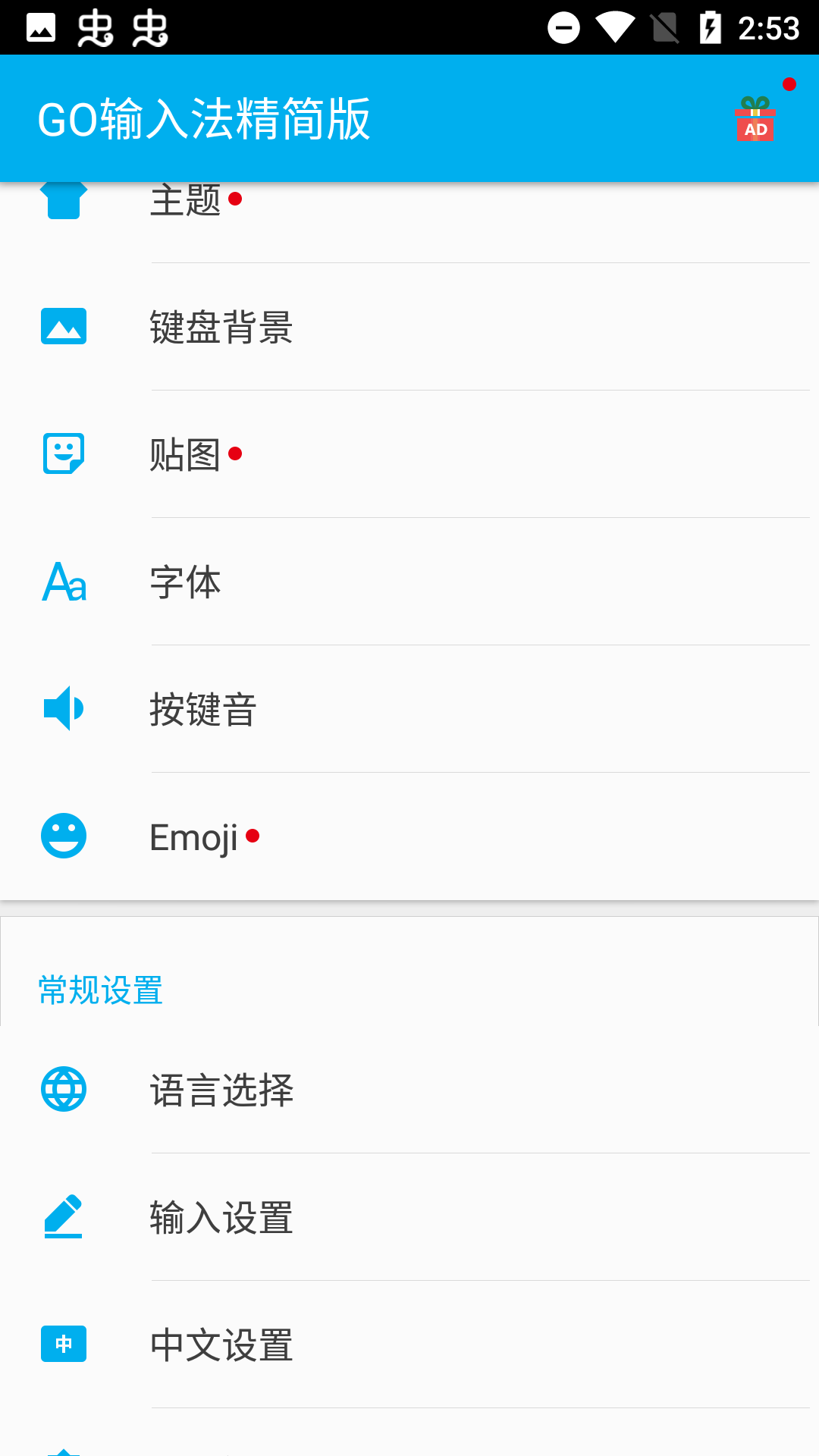Open the AD gift box icon

(755, 119)
